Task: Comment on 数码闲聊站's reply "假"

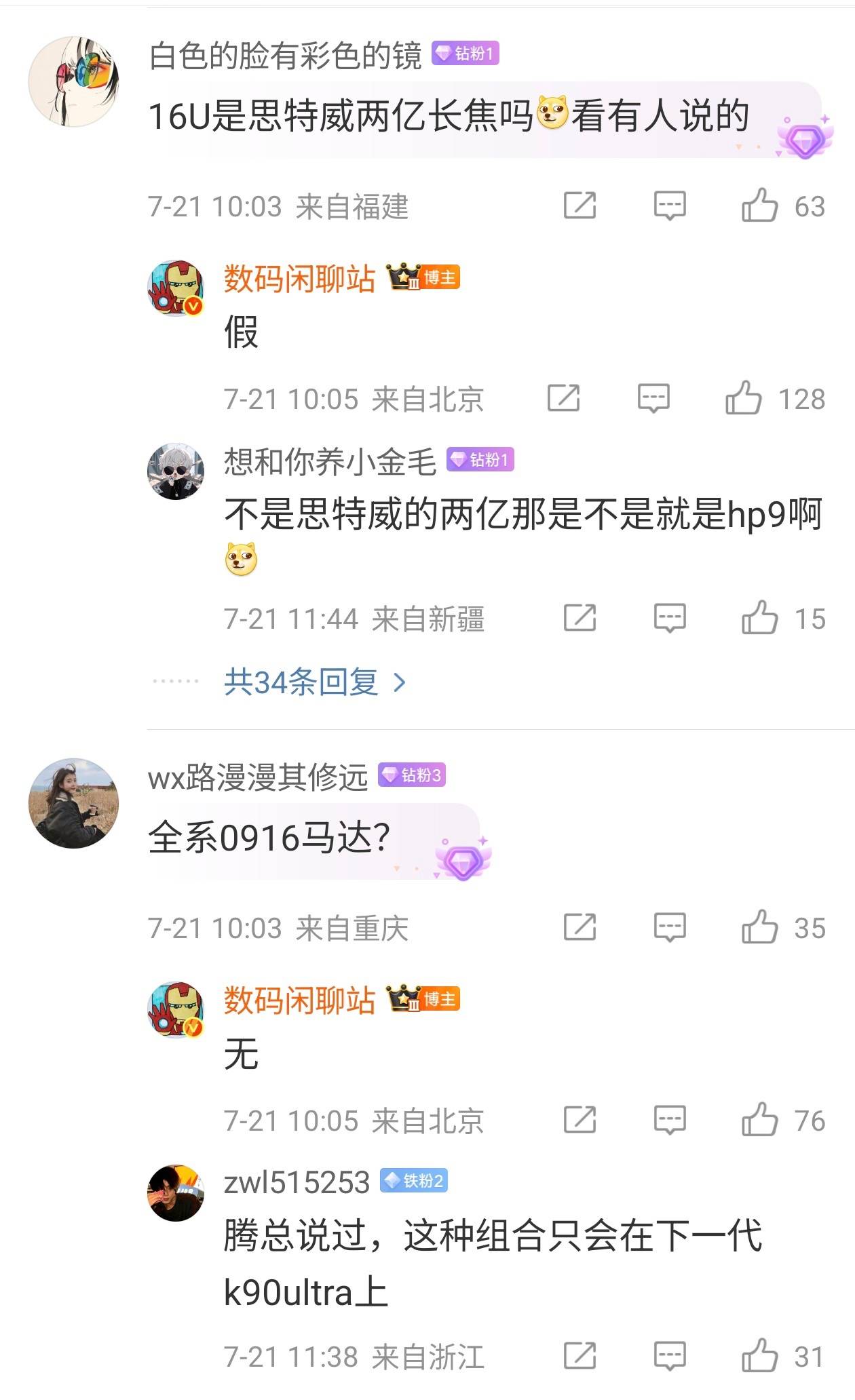Action: 653,398
